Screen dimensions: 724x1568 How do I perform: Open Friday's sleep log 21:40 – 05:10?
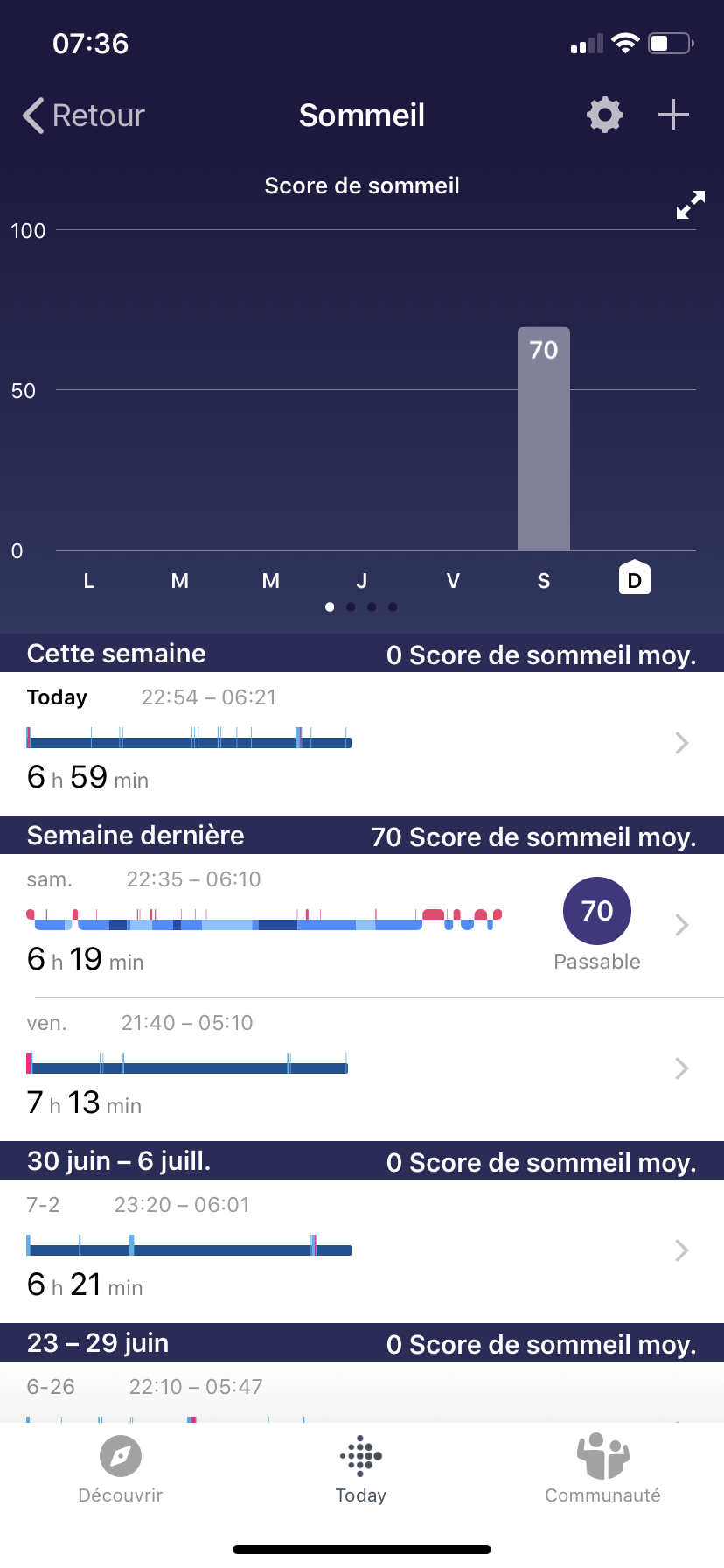pyautogui.click(x=362, y=1068)
